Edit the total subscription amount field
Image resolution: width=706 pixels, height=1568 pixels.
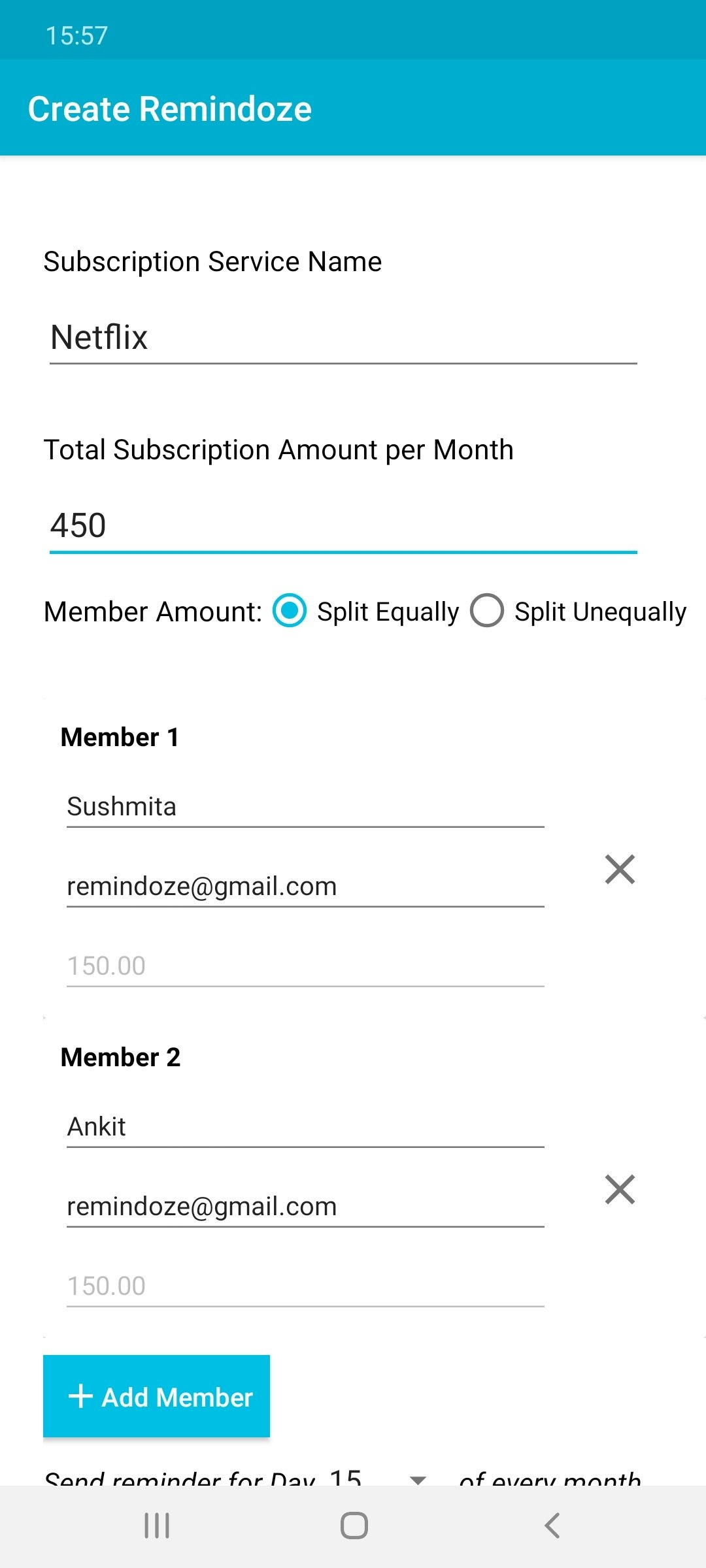(x=343, y=526)
